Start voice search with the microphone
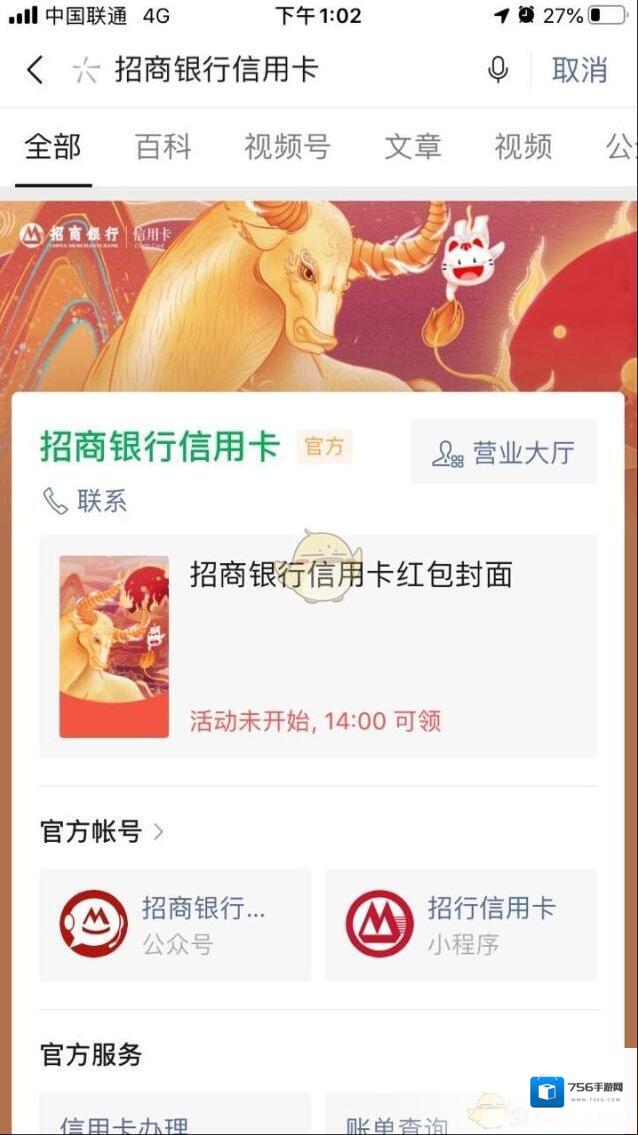The height and width of the screenshot is (1135, 638). (x=497, y=70)
